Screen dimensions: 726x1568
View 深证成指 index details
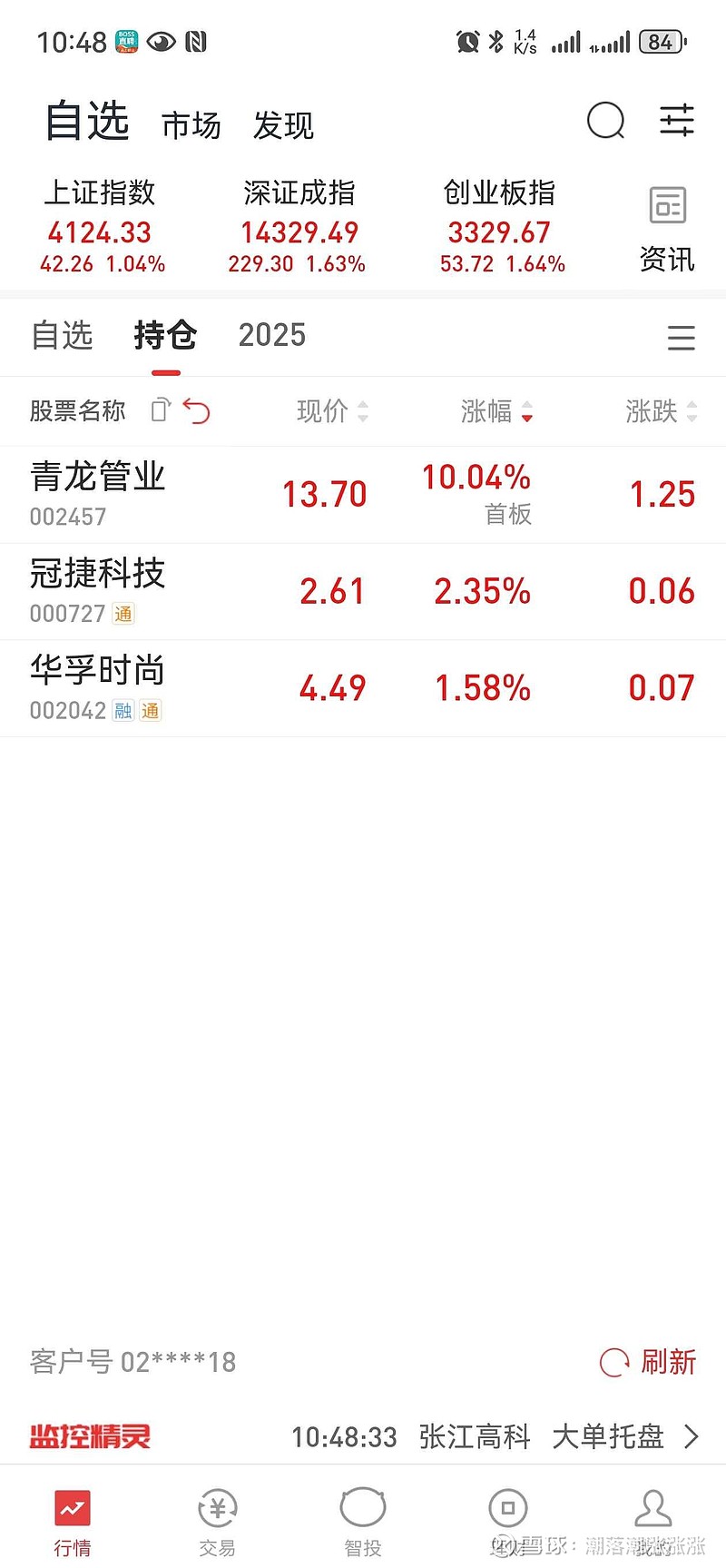299,227
